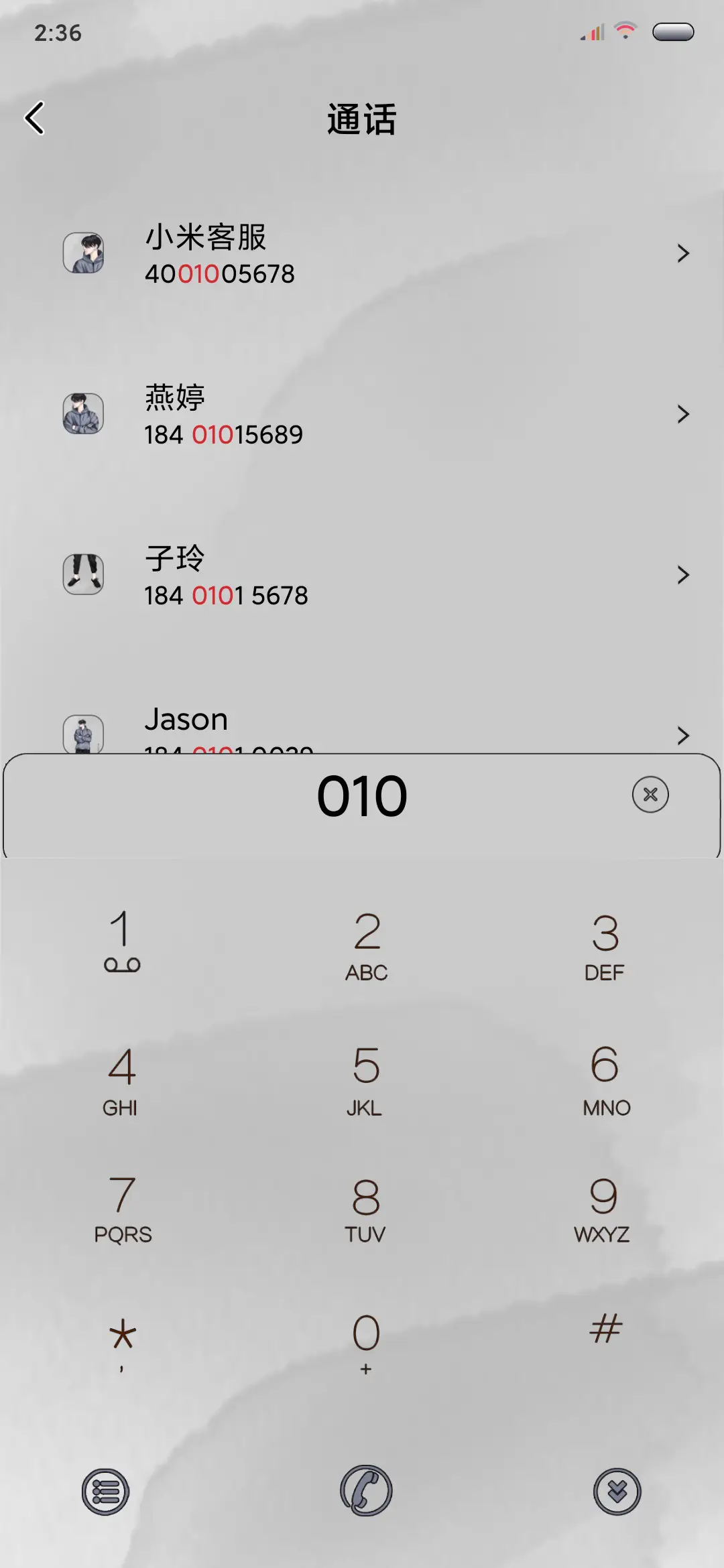Expand details for 燕婷 entry
This screenshot has width=724, height=1568.
[x=682, y=414]
